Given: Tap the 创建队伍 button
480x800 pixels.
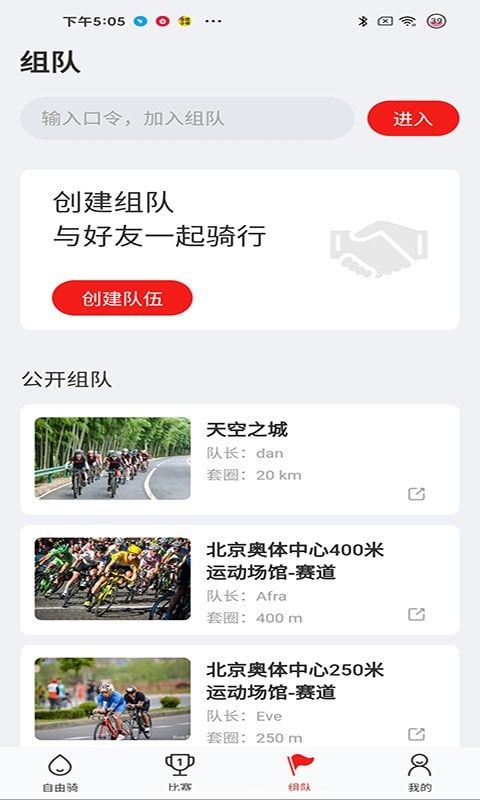Looking at the screenshot, I should (x=122, y=298).
